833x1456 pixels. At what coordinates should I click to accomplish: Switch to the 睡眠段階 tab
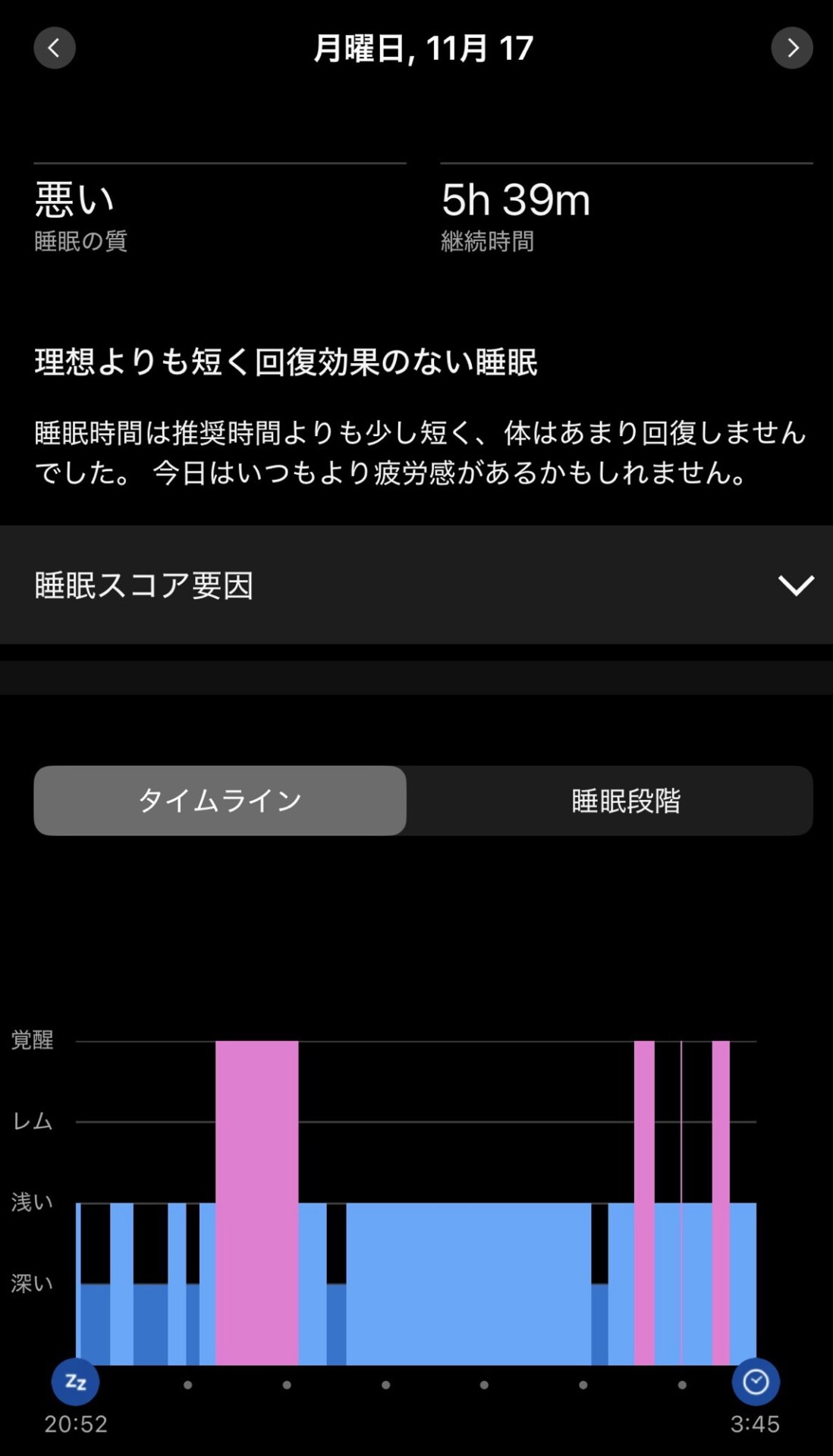point(625,801)
